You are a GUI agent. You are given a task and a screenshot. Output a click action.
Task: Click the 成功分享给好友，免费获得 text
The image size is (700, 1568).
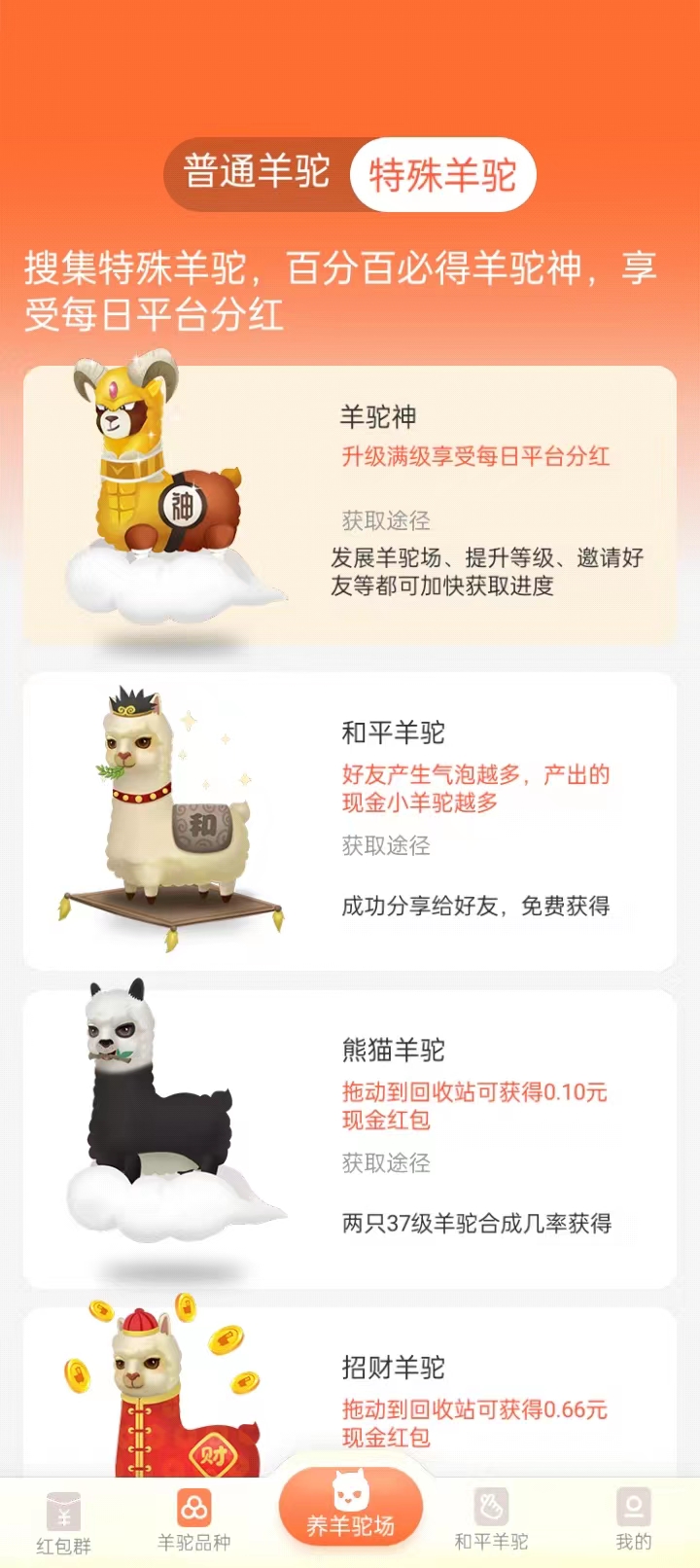(x=475, y=905)
